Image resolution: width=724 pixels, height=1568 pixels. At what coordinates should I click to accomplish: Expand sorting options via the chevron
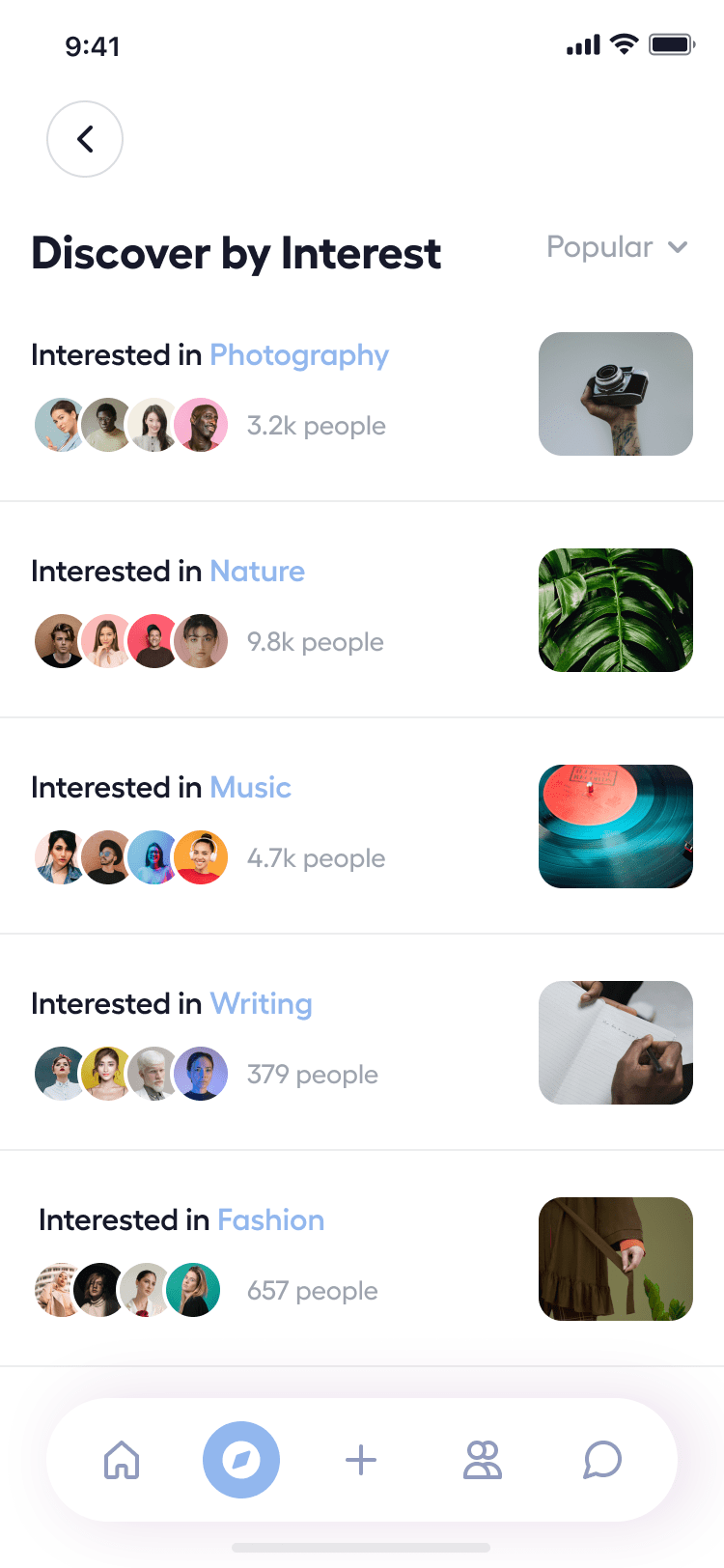click(x=676, y=247)
